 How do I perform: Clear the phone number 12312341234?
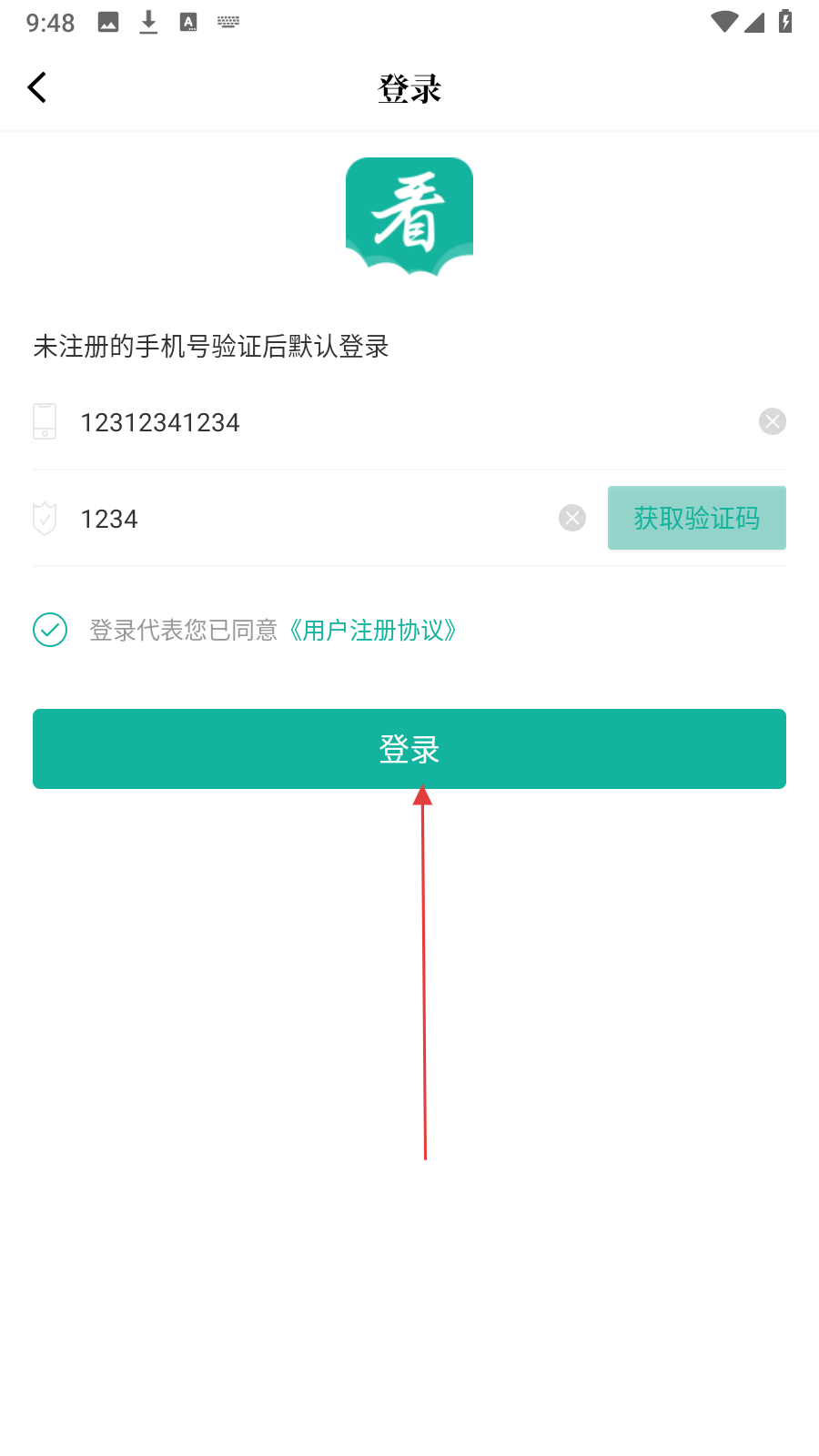coord(772,421)
